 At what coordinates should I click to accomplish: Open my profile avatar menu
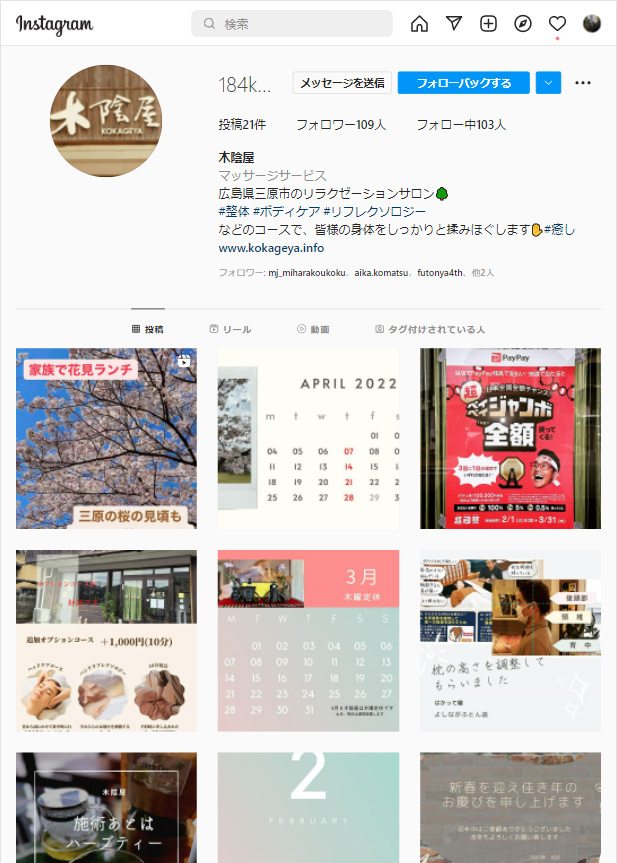tap(592, 24)
